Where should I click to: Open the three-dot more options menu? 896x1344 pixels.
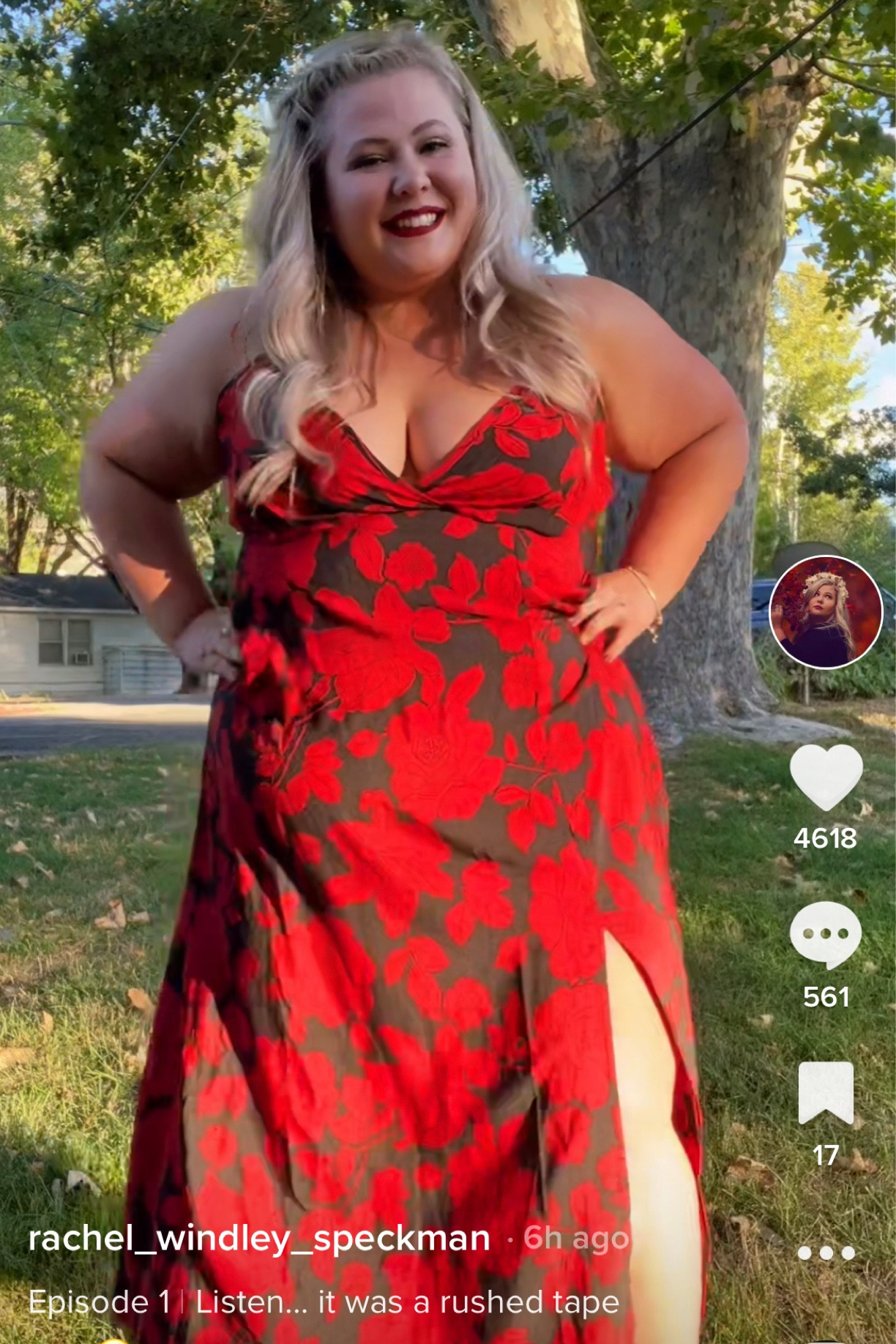point(826,1252)
